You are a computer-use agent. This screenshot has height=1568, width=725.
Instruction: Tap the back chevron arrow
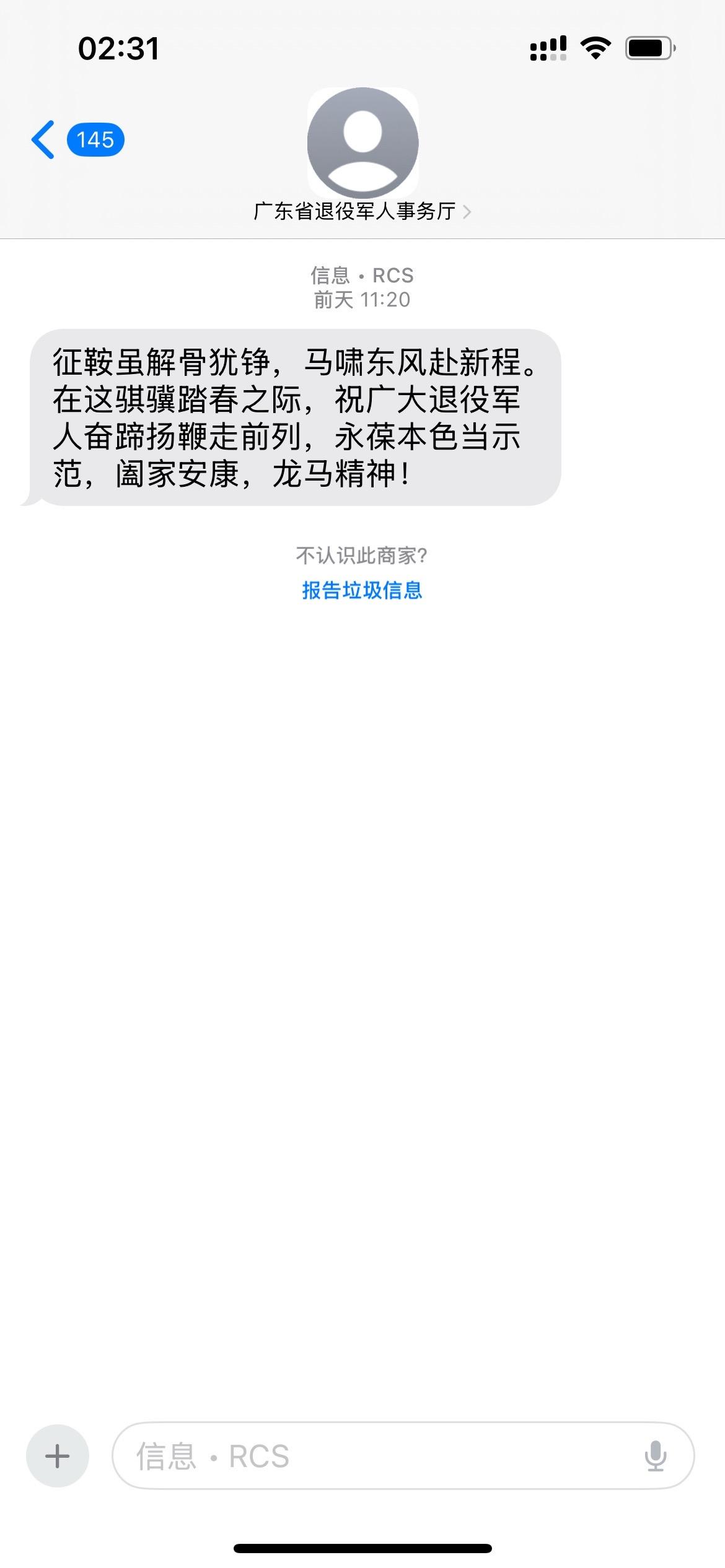[x=43, y=140]
